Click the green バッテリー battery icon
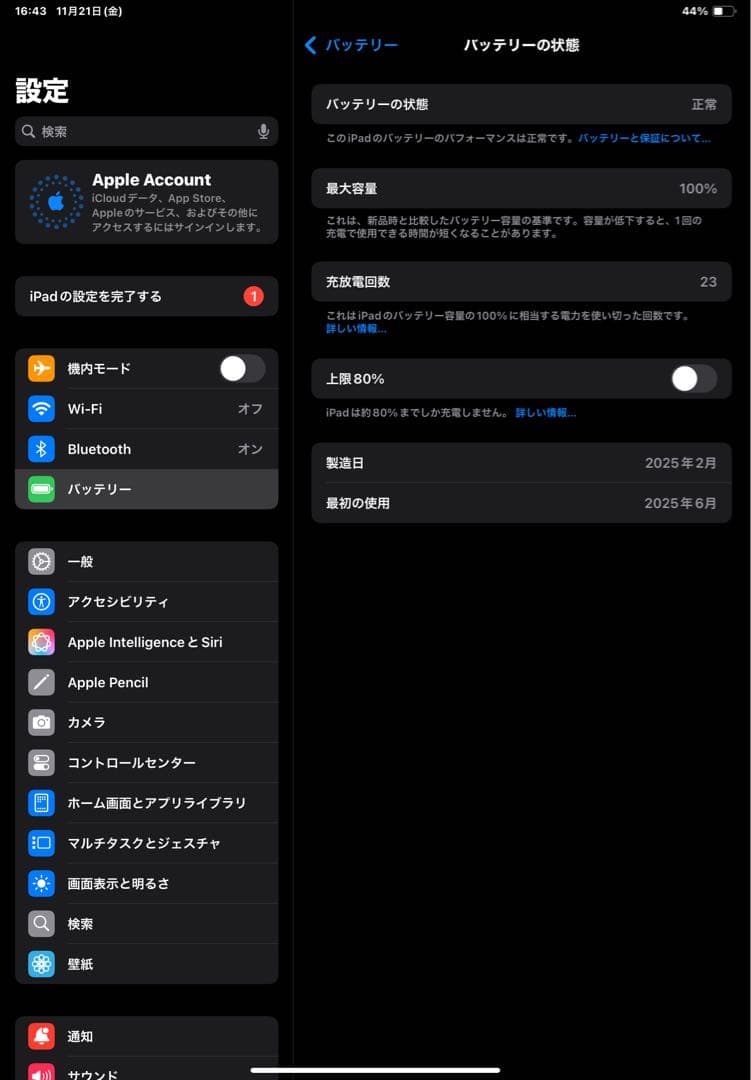This screenshot has width=751, height=1080. (42, 489)
